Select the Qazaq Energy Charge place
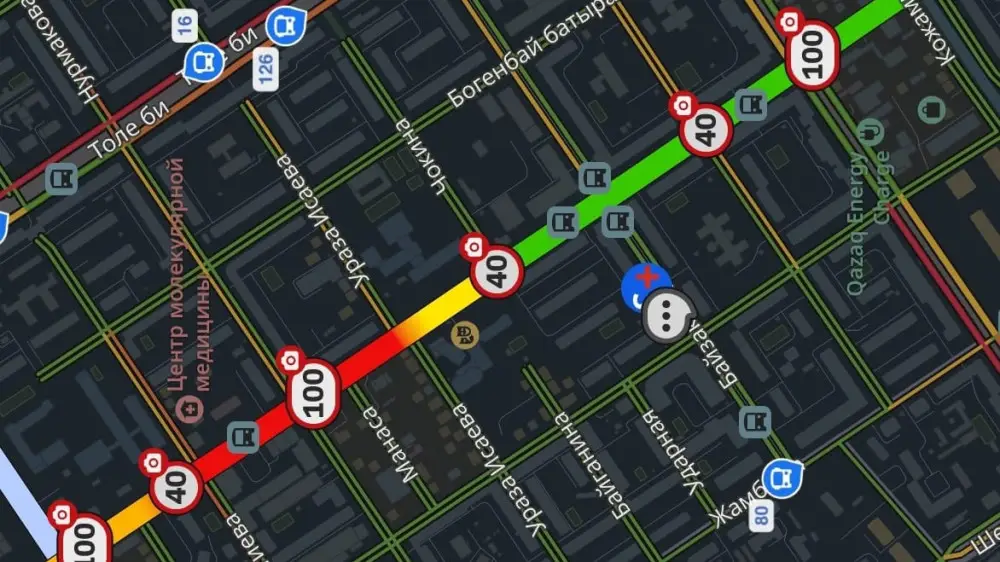This screenshot has width=1000, height=562. pyautogui.click(x=872, y=130)
